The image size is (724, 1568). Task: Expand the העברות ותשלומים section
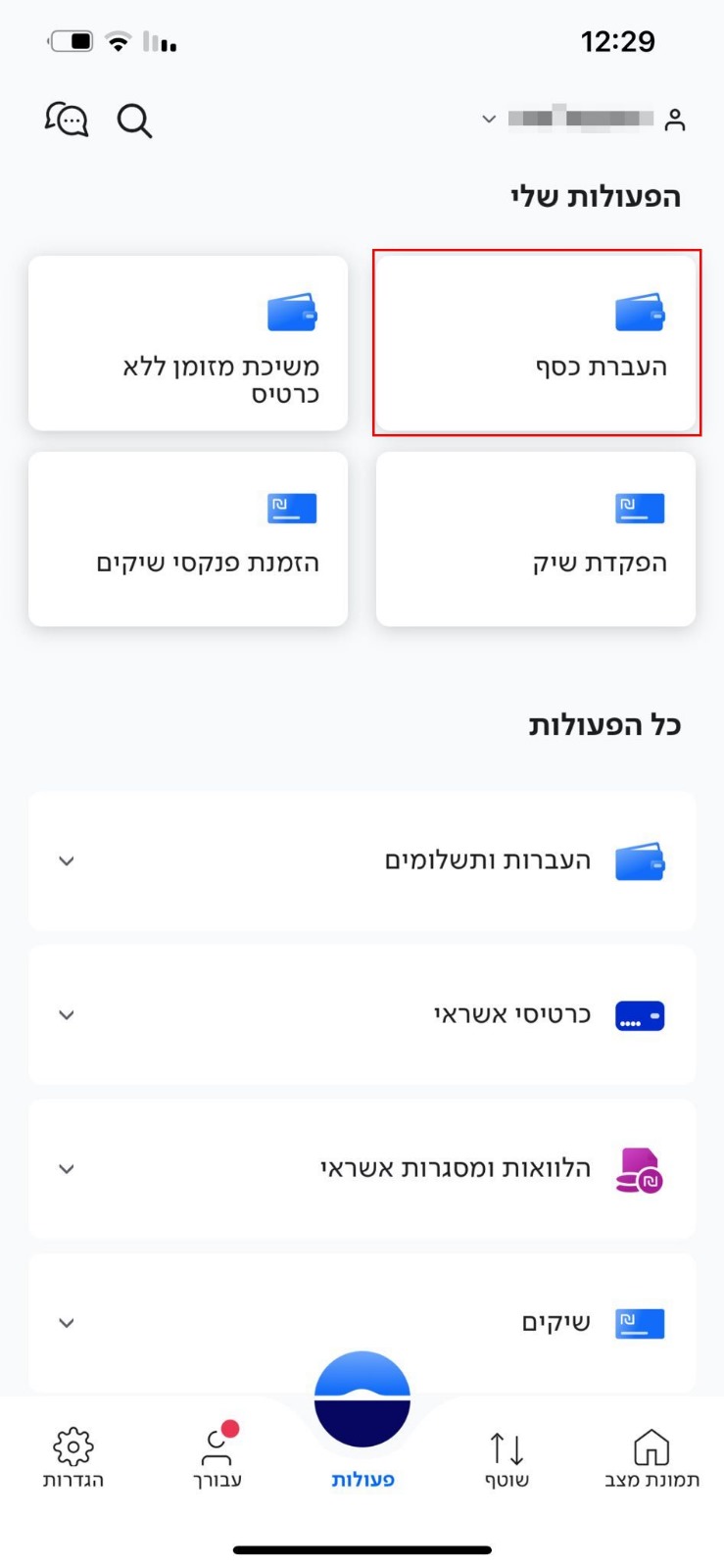362,861
